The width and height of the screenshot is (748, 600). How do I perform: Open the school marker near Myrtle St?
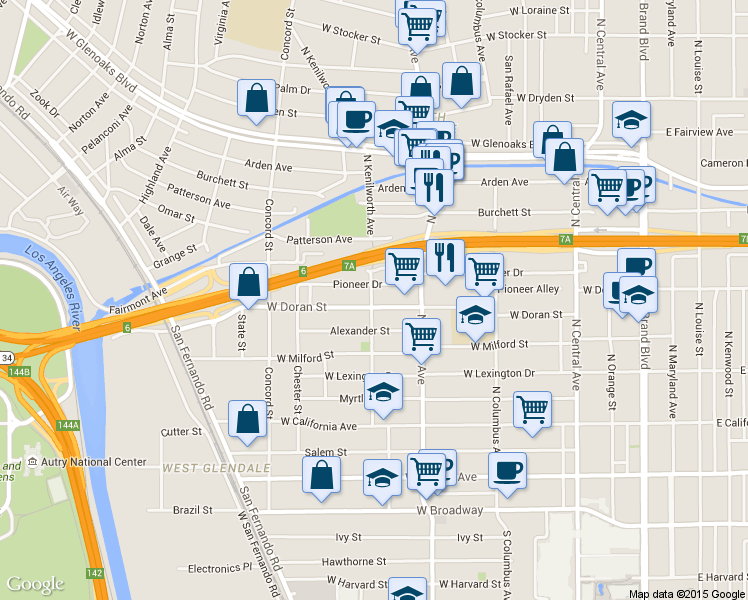click(x=384, y=395)
